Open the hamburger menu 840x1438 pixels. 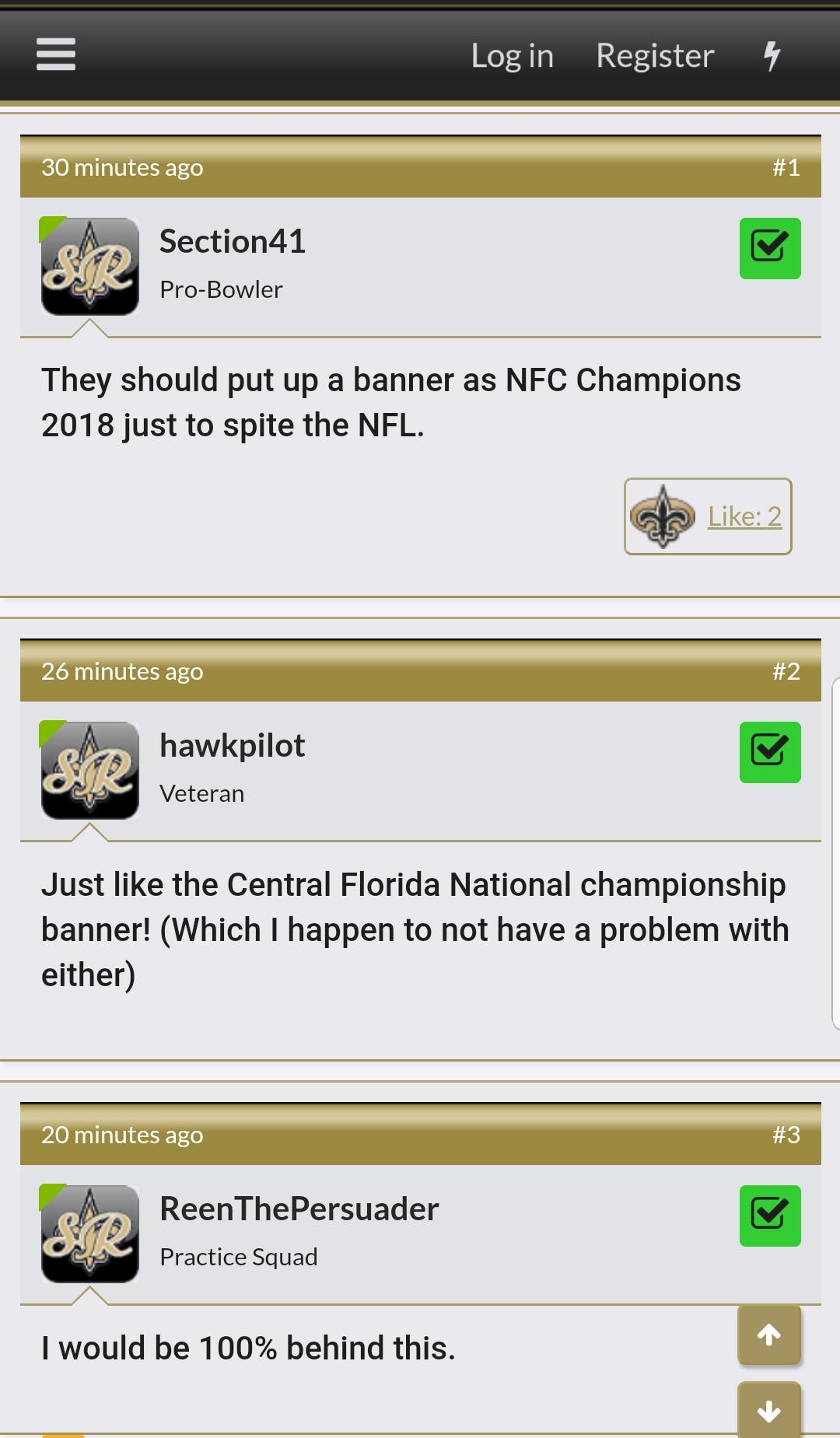(56, 54)
